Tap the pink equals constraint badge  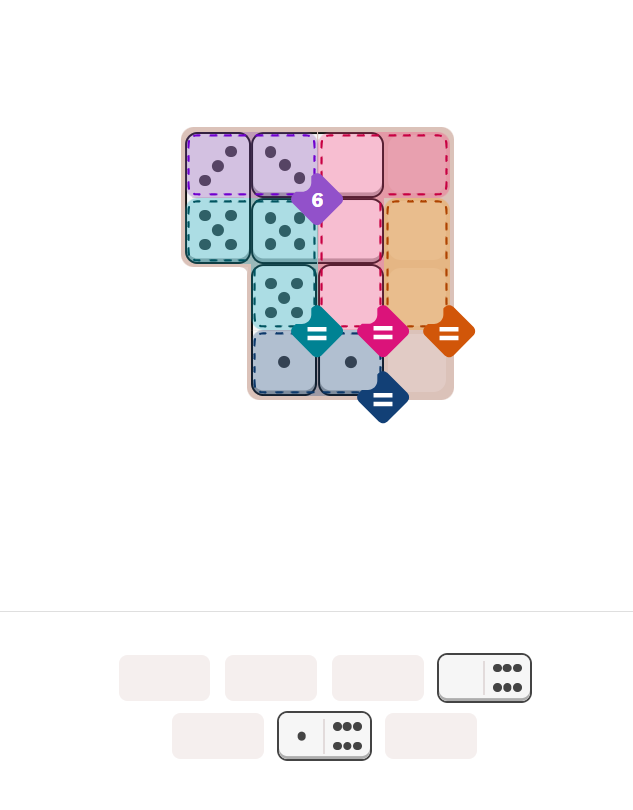click(x=383, y=332)
